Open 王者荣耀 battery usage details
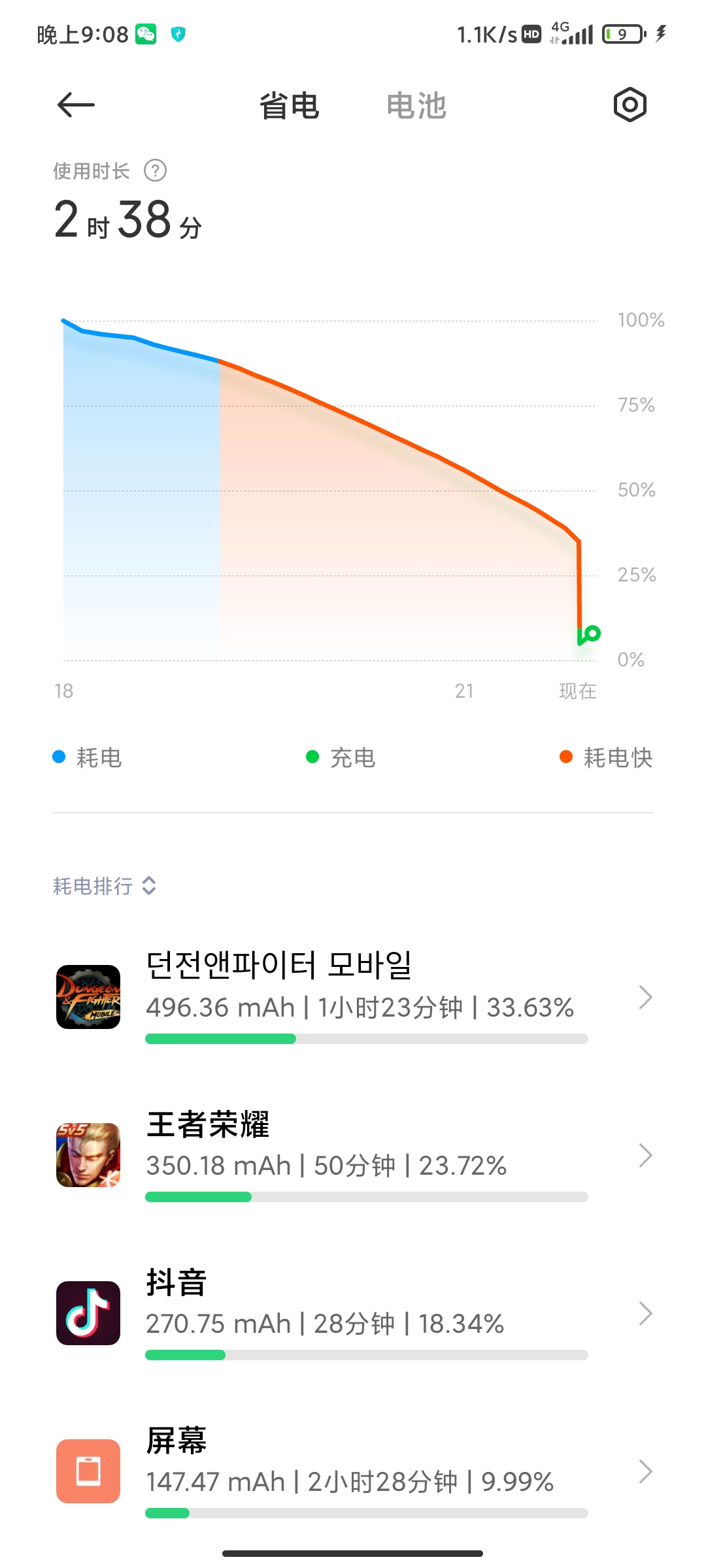The image size is (706, 1568). 353,1155
